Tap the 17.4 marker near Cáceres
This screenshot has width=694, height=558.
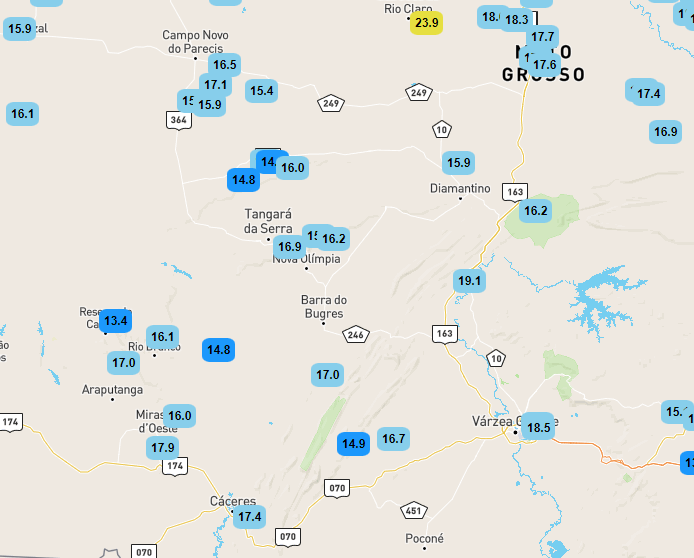[x=249, y=517]
